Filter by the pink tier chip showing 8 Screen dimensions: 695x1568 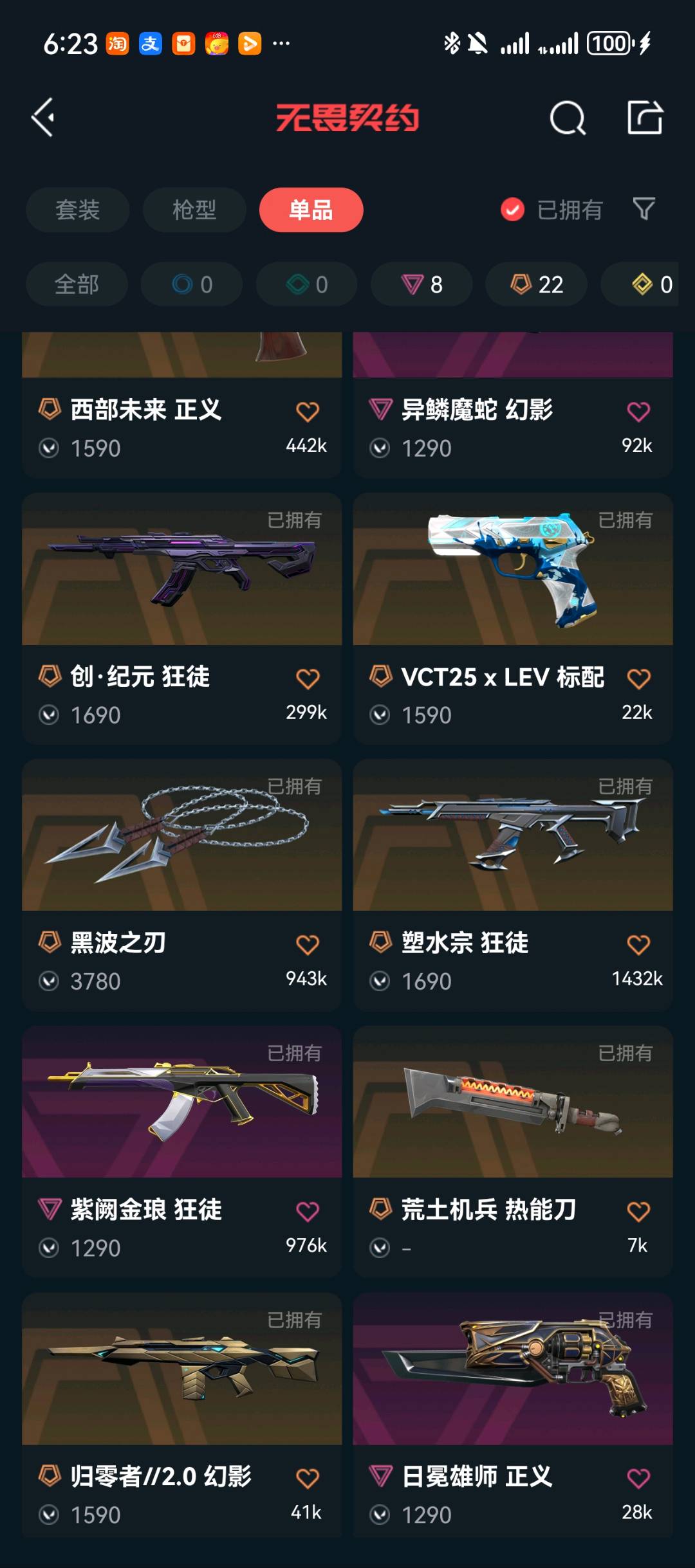[422, 284]
